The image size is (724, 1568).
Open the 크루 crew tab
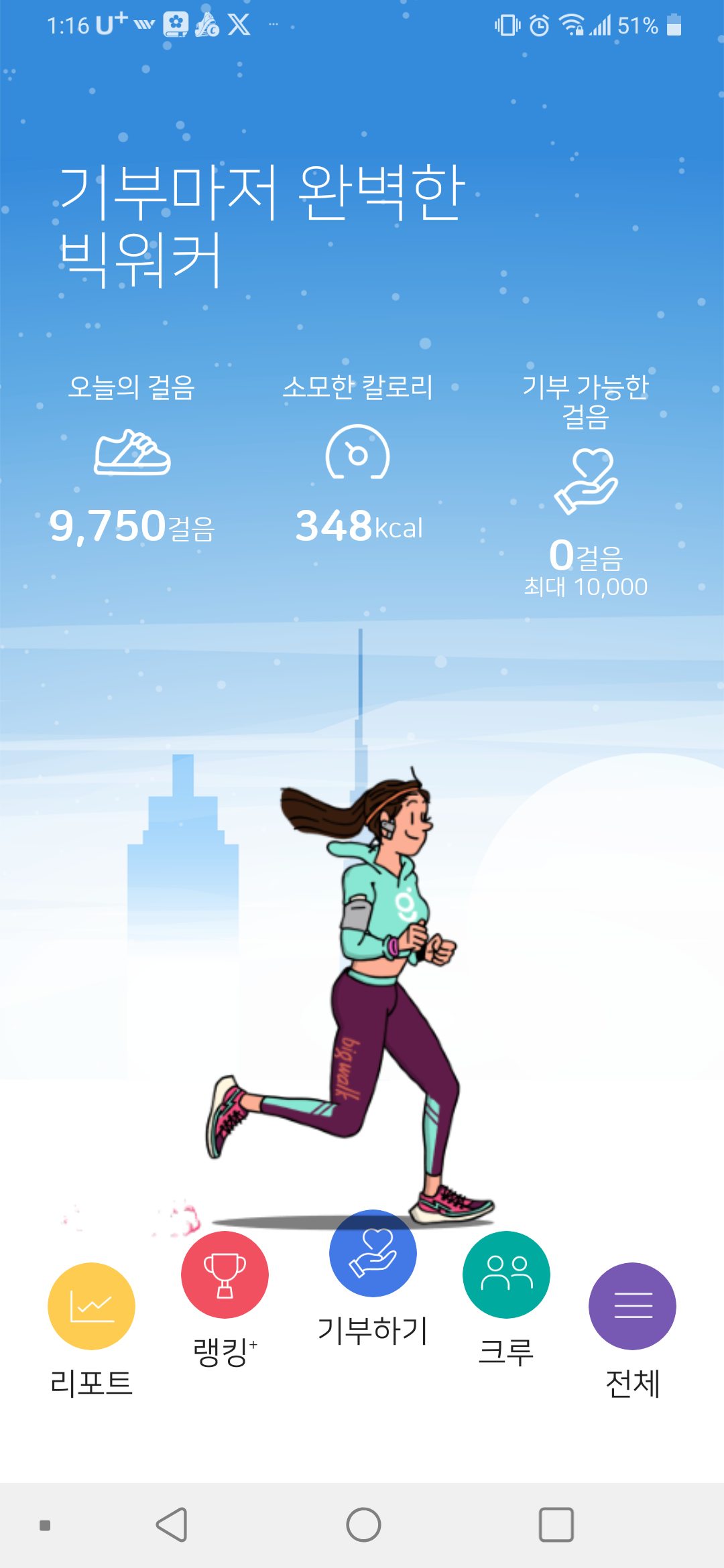[x=506, y=1275]
